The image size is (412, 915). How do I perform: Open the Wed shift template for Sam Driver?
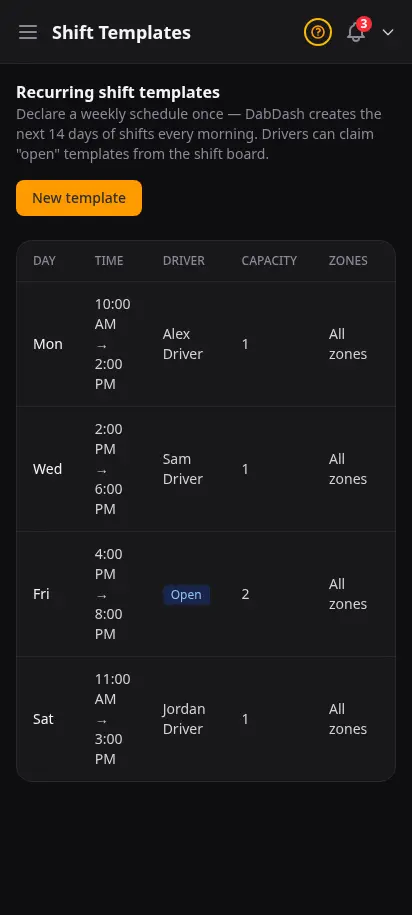tap(206, 469)
